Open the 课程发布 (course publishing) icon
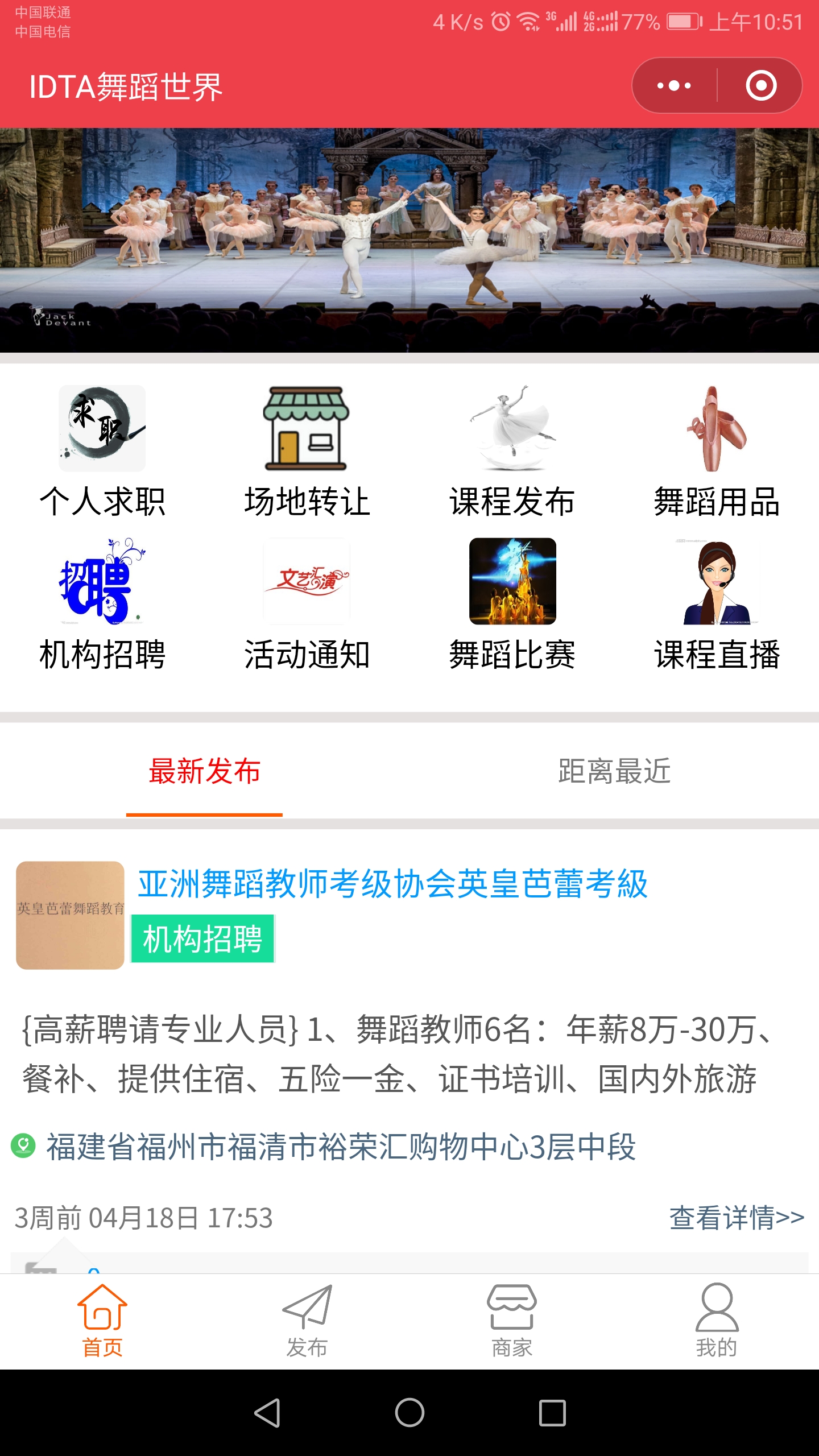The width and height of the screenshot is (819, 1456). tap(511, 455)
